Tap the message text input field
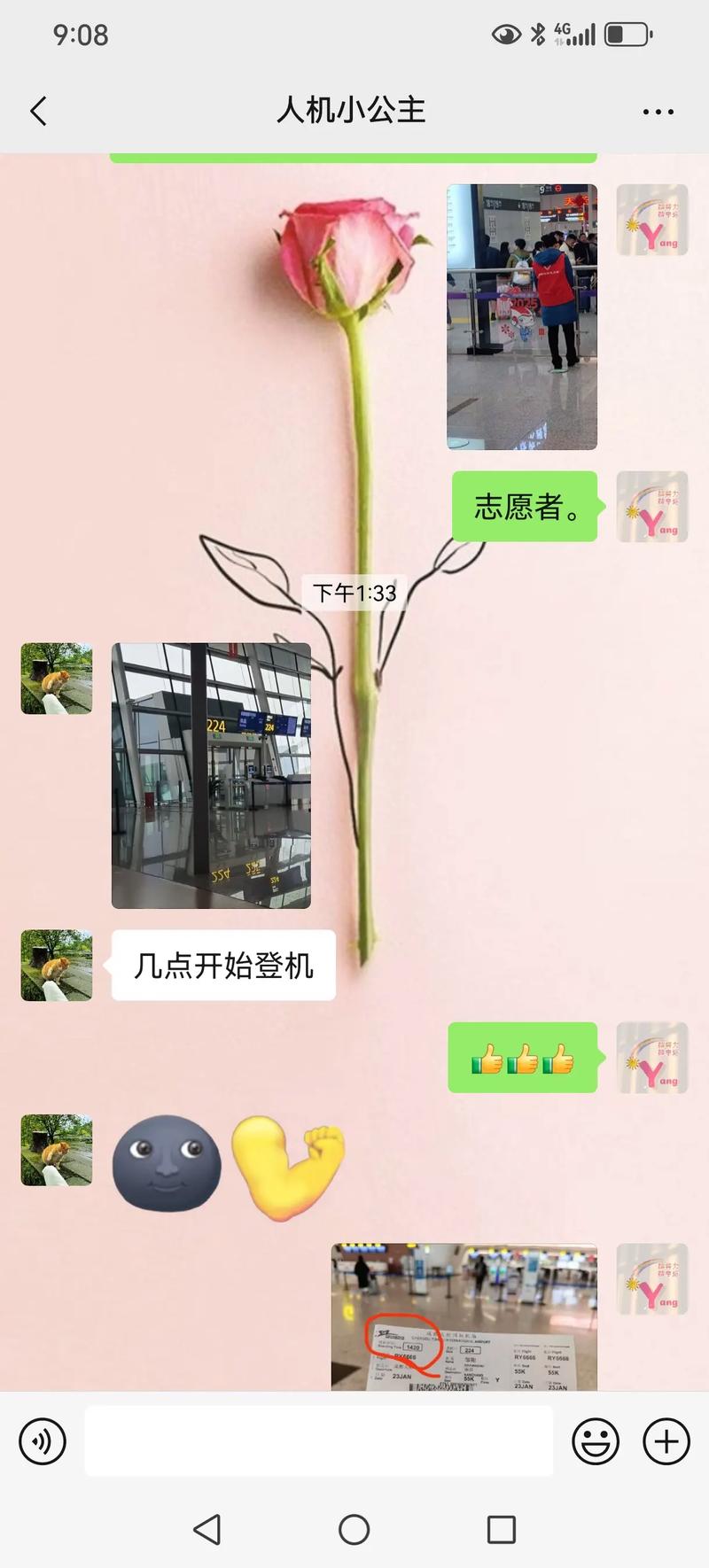 coord(319,1441)
